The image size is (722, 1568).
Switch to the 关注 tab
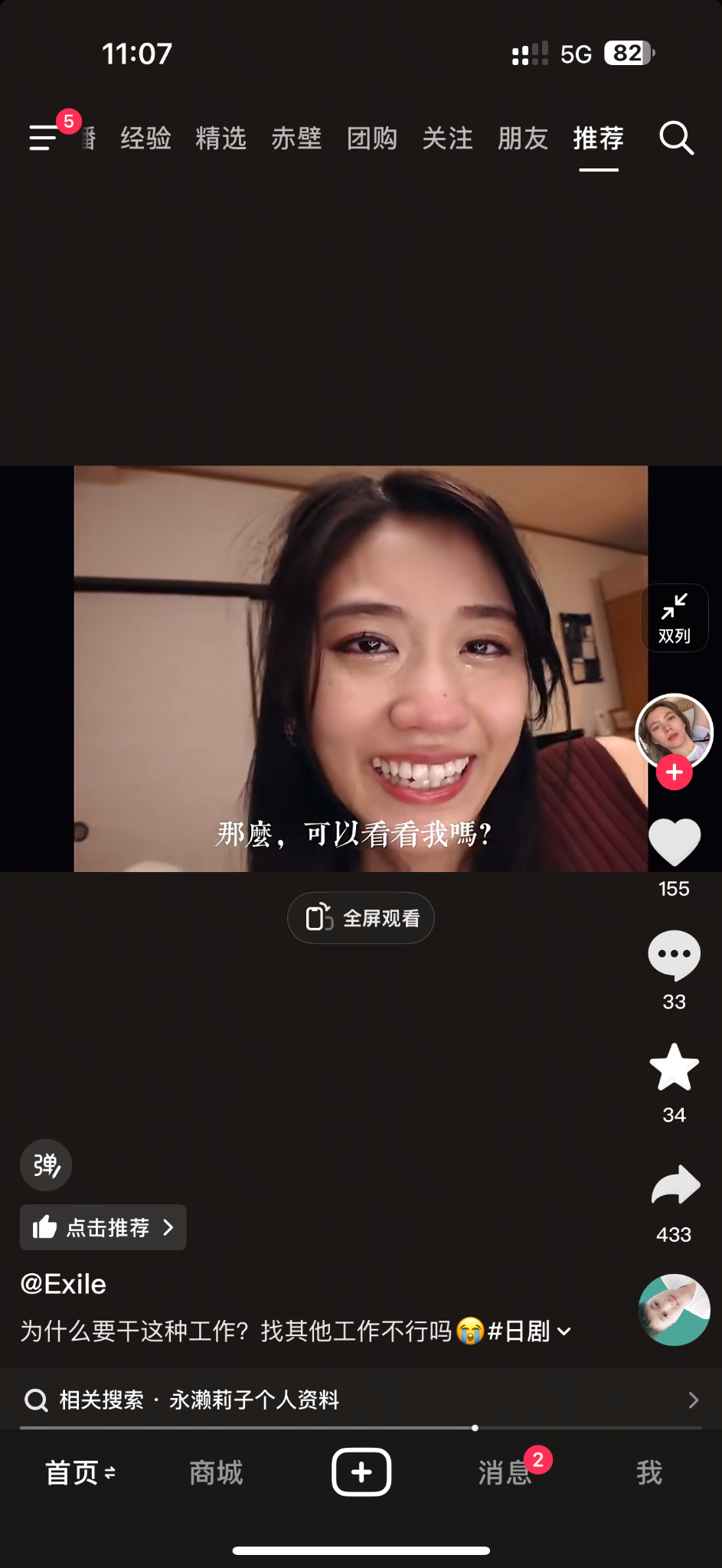[447, 139]
